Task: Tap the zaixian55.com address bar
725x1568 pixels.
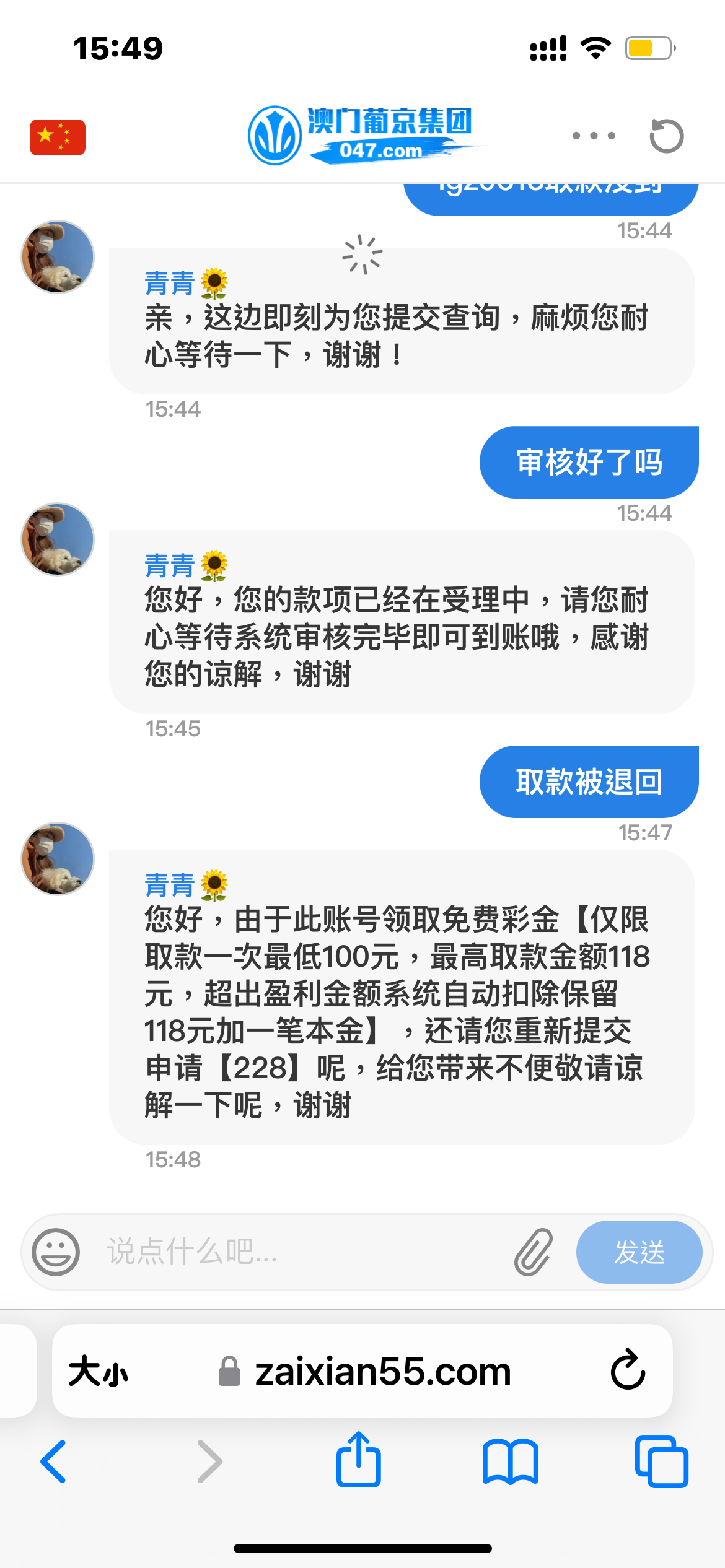Action: [x=382, y=1372]
